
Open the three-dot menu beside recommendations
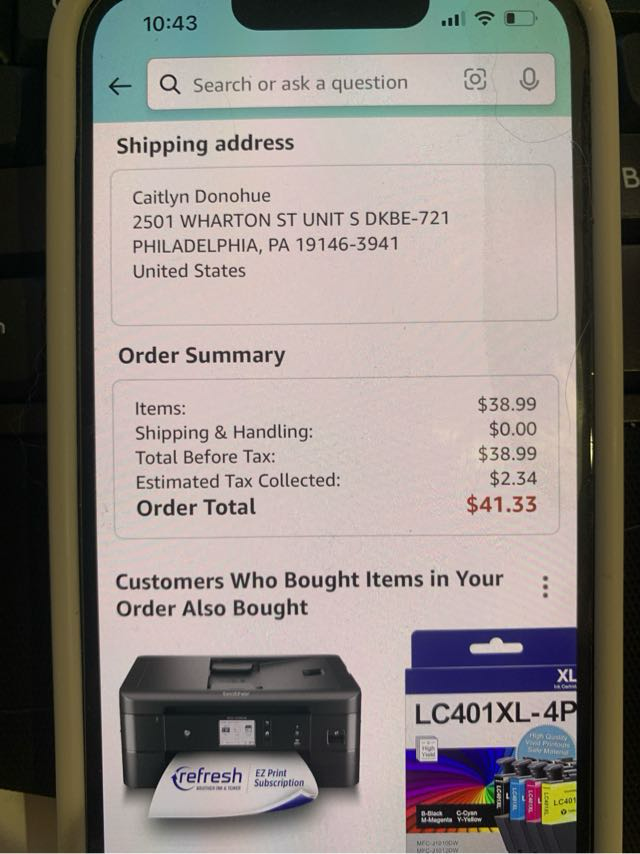[544, 587]
